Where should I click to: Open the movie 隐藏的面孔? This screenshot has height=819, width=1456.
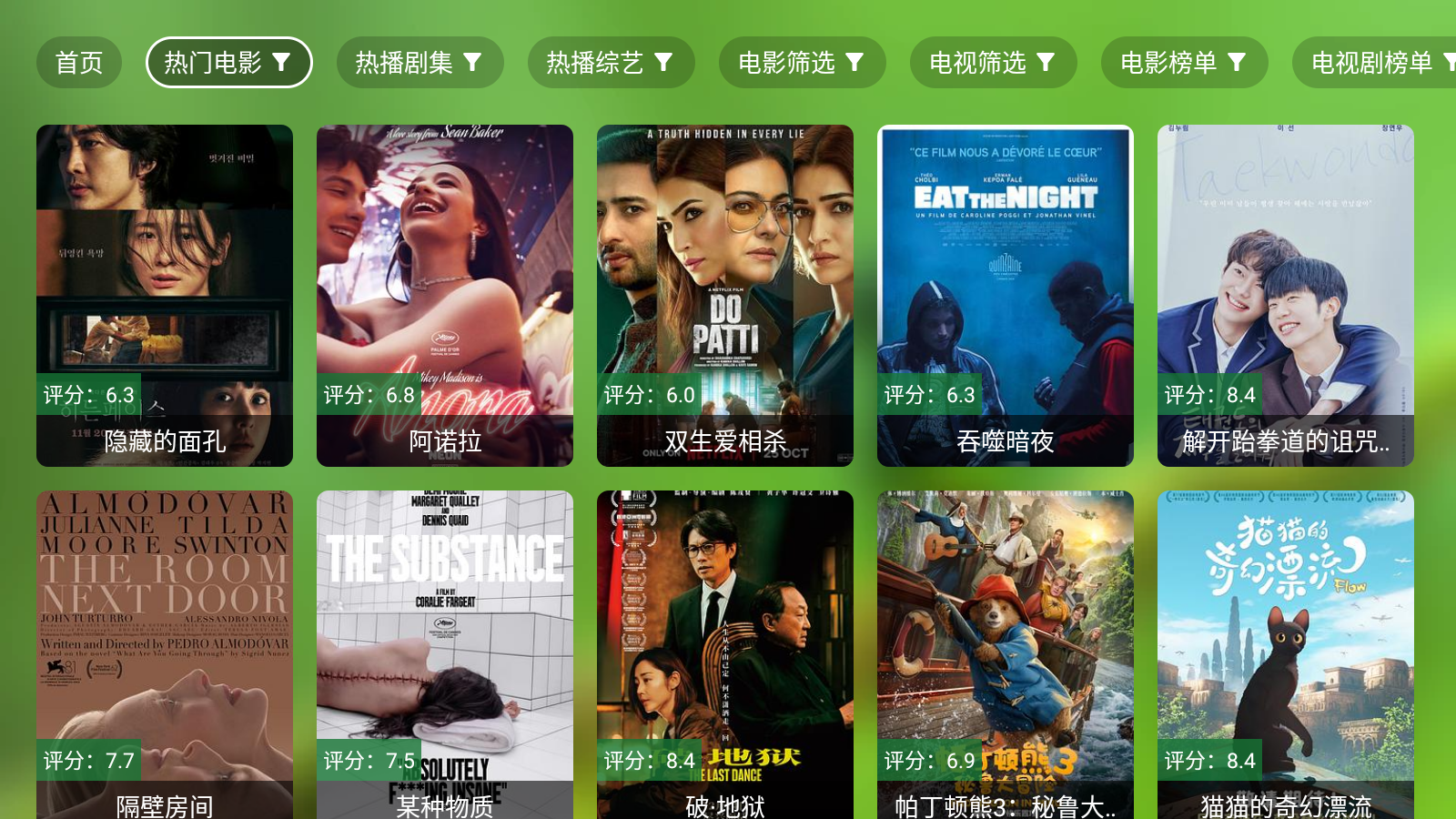pos(165,296)
